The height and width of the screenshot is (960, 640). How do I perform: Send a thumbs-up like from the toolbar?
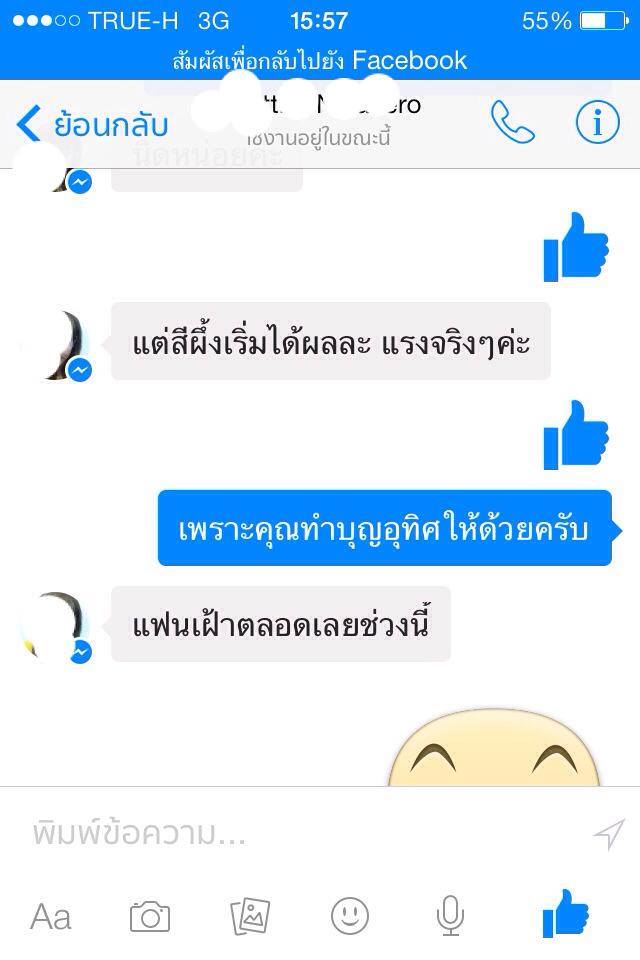pos(564,913)
